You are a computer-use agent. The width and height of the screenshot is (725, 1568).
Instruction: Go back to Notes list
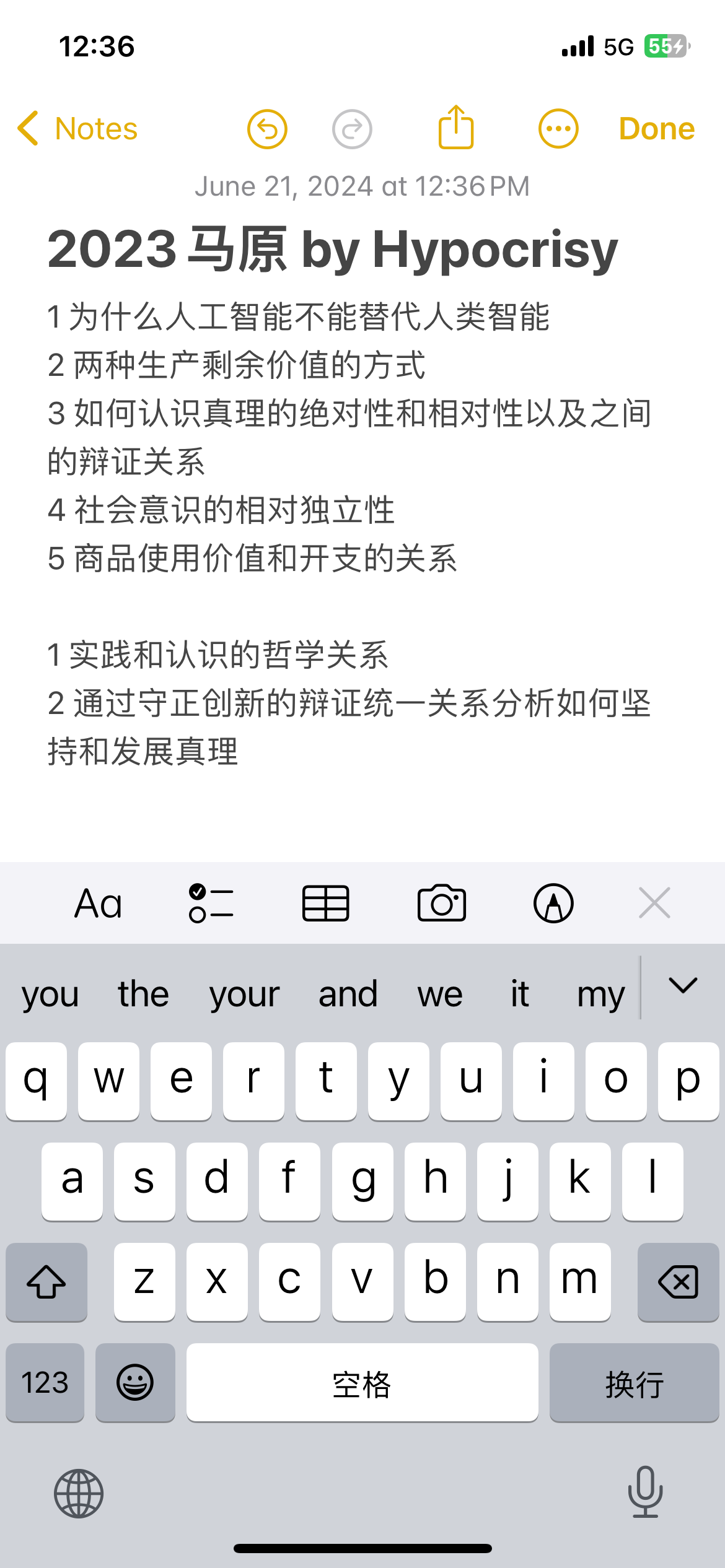77,129
